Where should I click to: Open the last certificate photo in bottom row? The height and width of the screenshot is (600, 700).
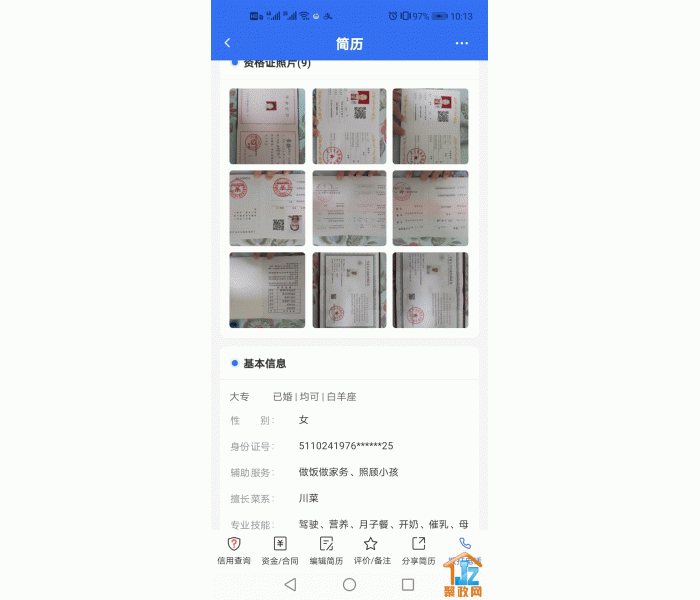[x=430, y=290]
